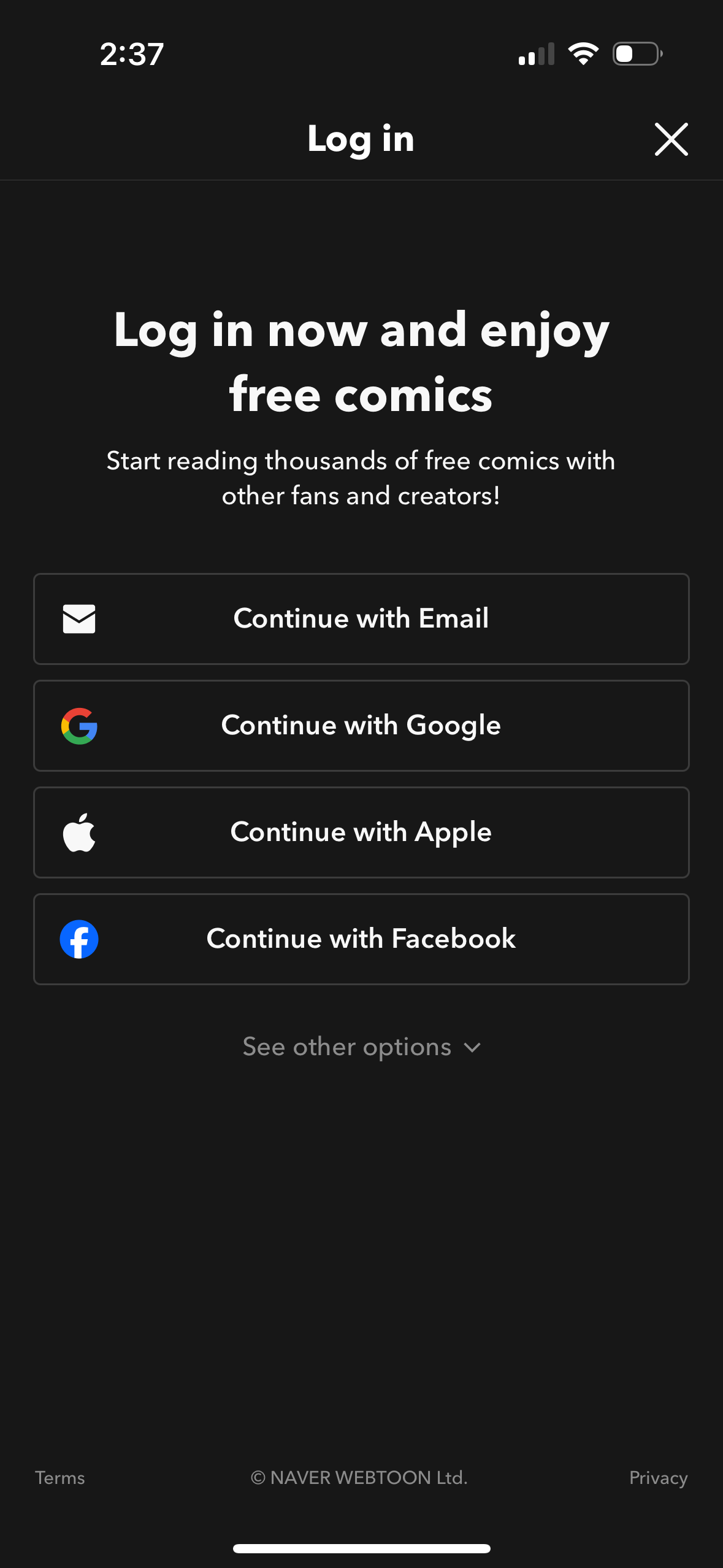Screen dimensions: 723x1568
Task: Click the X close icon
Action: point(670,139)
